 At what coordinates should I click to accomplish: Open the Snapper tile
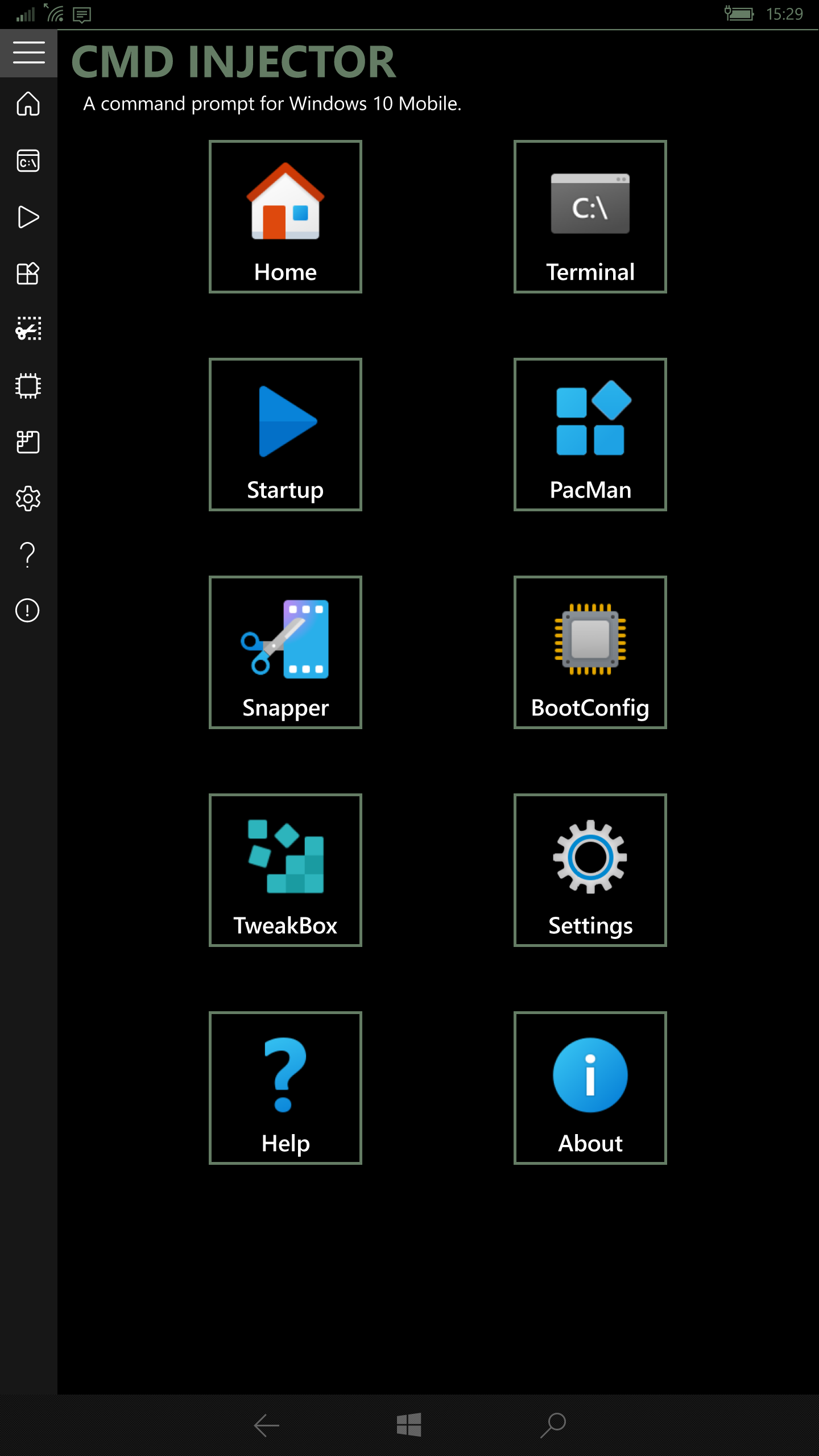(x=285, y=652)
